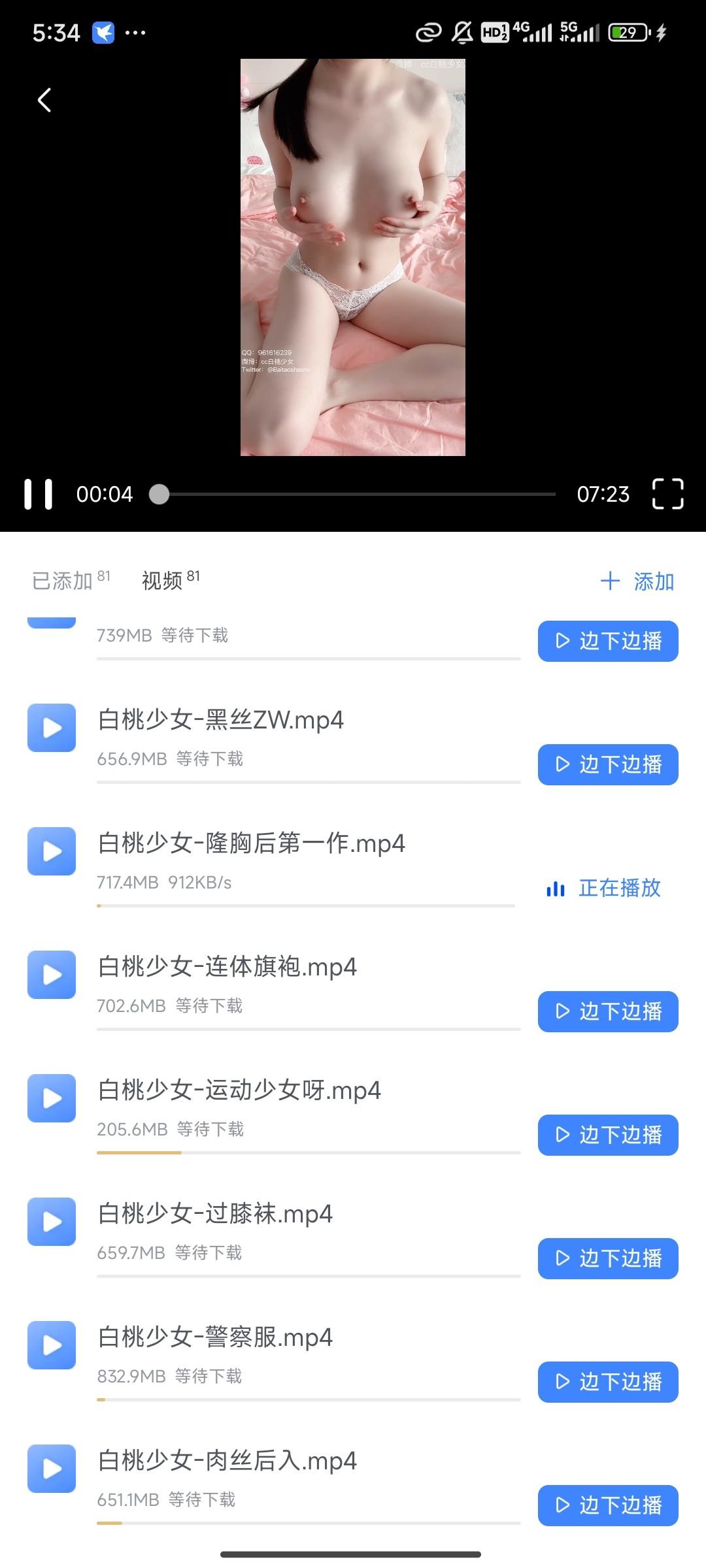The width and height of the screenshot is (706, 1568).
Task: Start 边下边播 for the 739MB file
Action: click(x=608, y=641)
